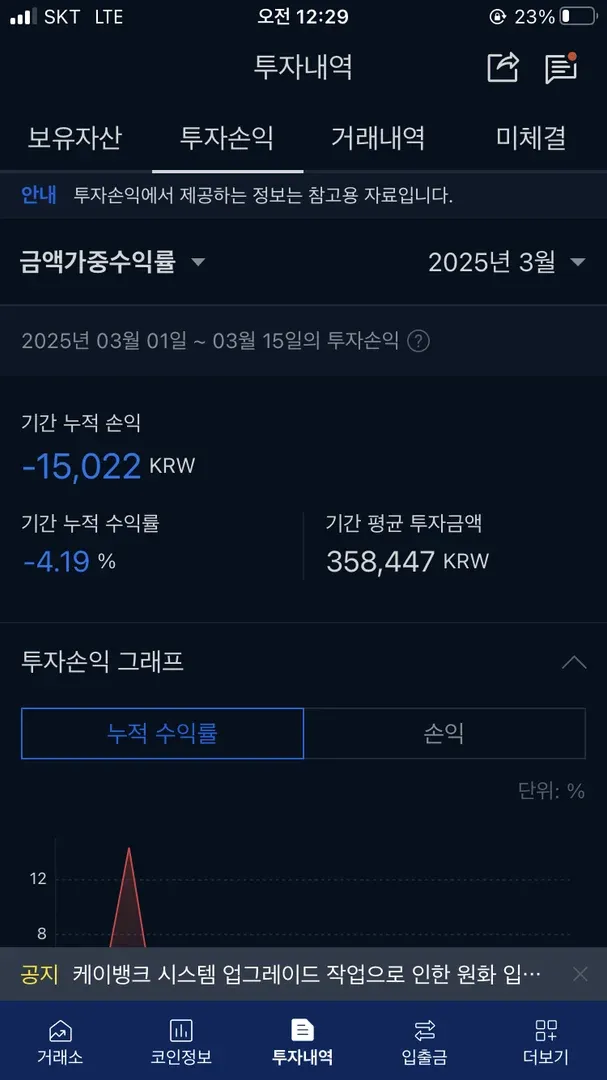Open the 더보기 menu tab
The height and width of the screenshot is (1080, 607).
pyautogui.click(x=545, y=1041)
